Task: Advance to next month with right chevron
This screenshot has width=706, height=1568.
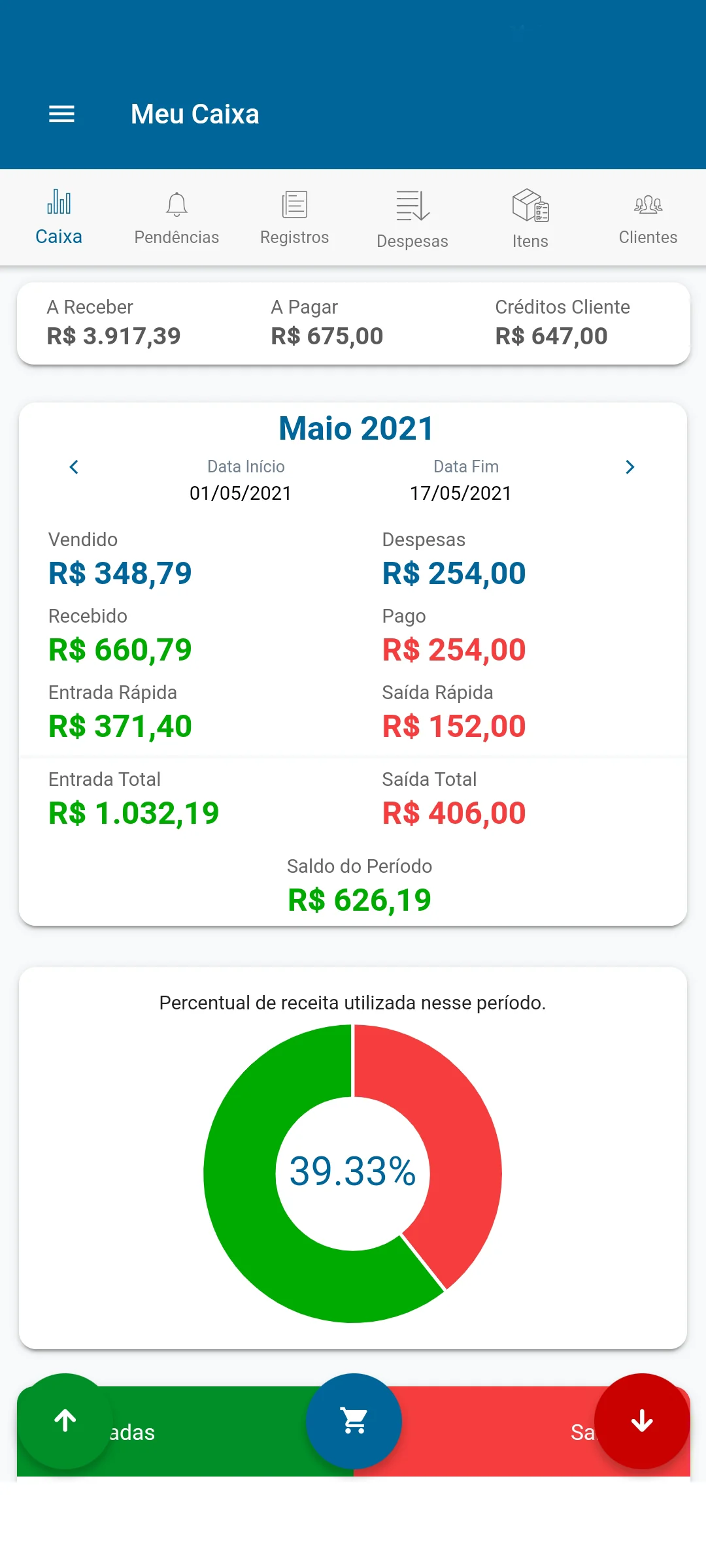Action: pyautogui.click(x=630, y=467)
